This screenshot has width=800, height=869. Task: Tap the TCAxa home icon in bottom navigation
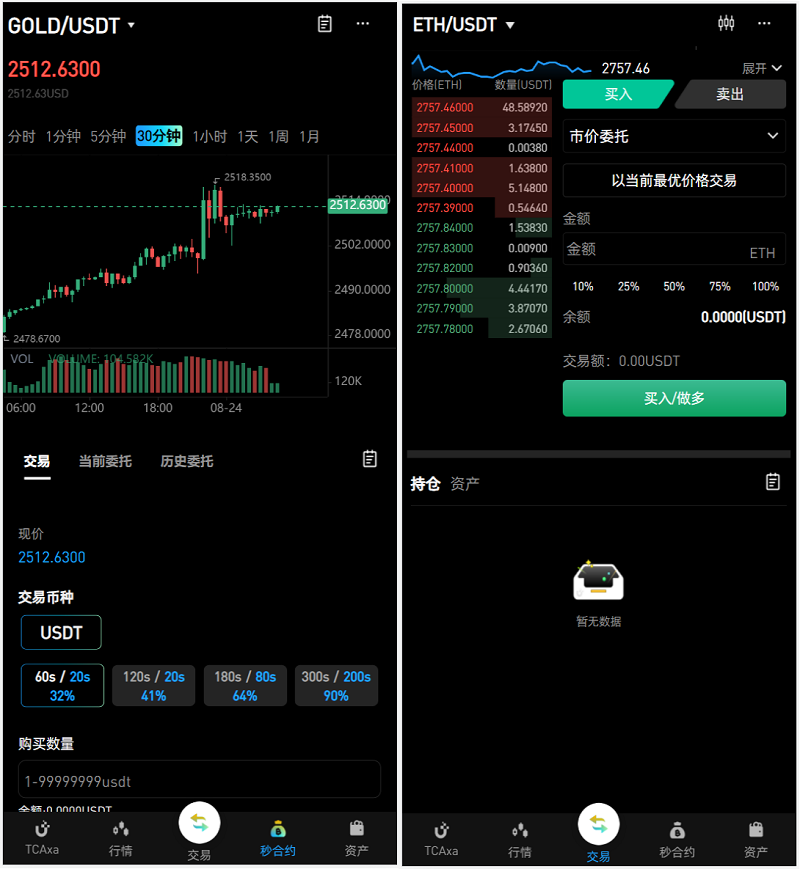pos(41,837)
